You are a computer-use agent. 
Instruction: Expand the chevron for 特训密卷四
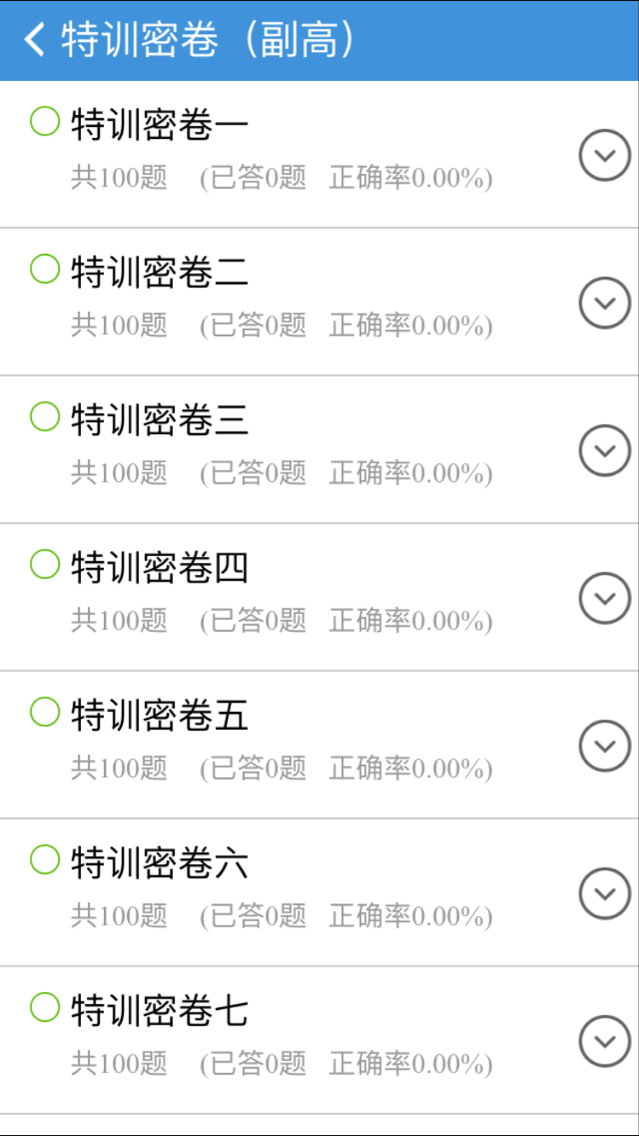[x=605, y=597]
